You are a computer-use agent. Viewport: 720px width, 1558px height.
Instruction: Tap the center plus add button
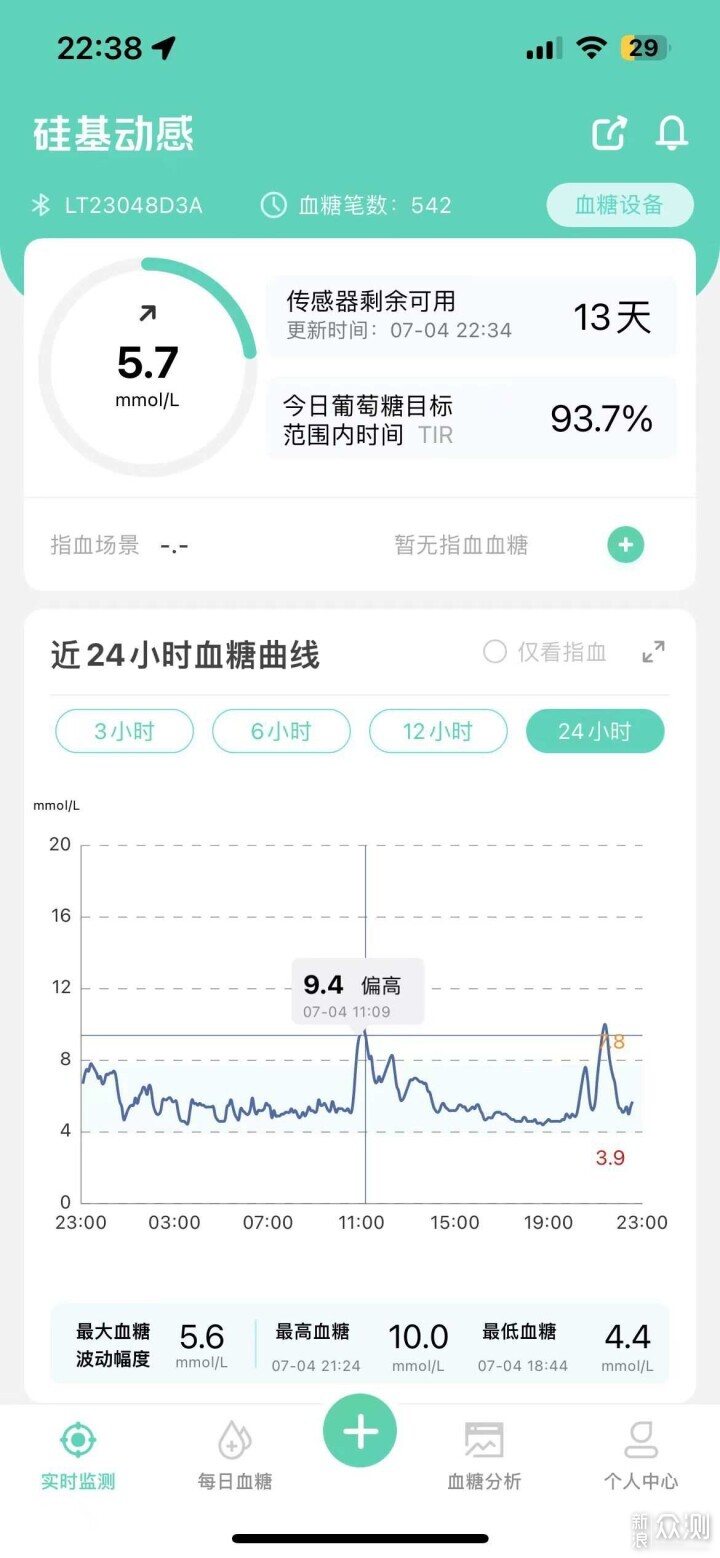point(360,1432)
